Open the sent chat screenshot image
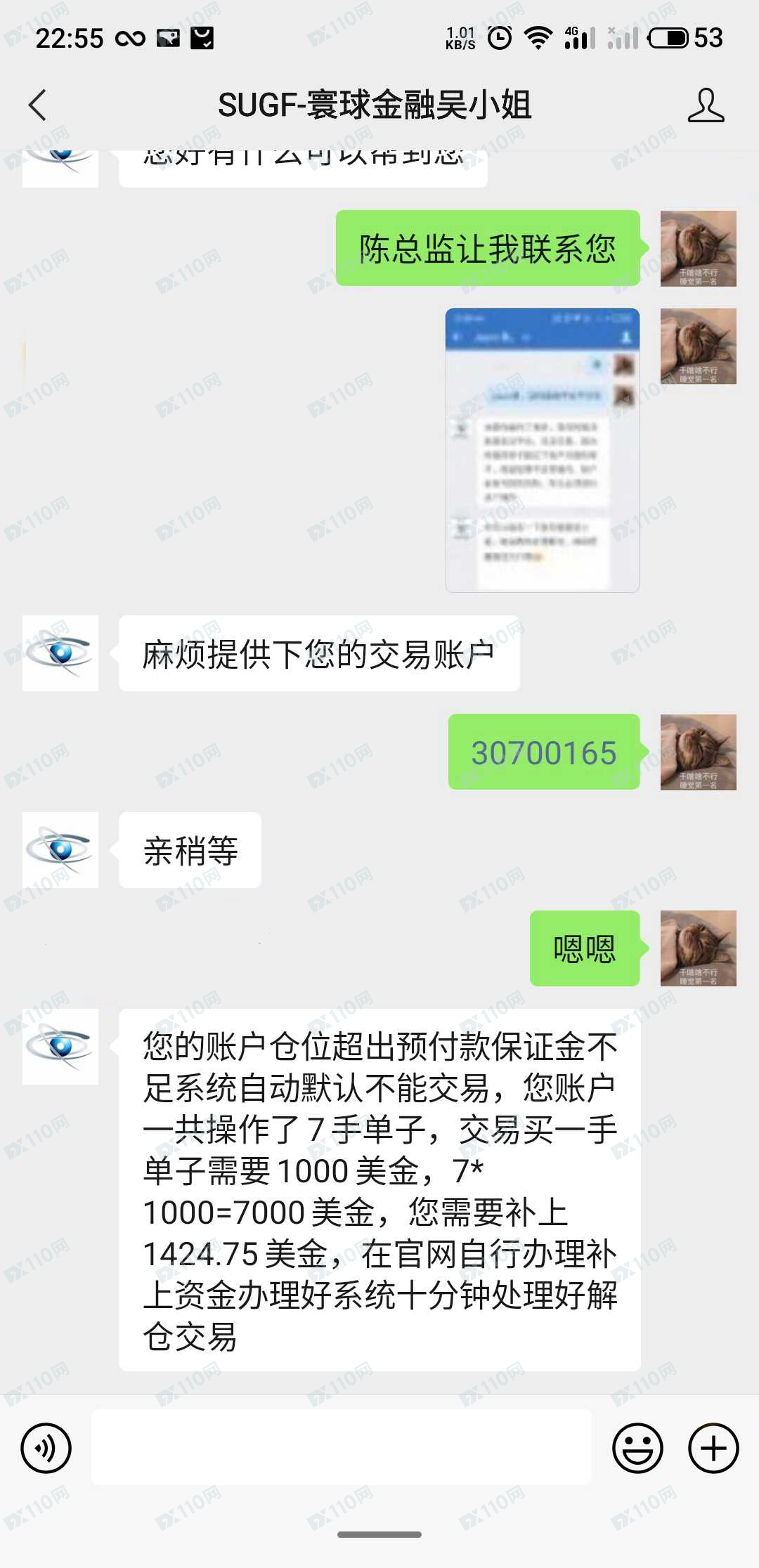 click(542, 450)
